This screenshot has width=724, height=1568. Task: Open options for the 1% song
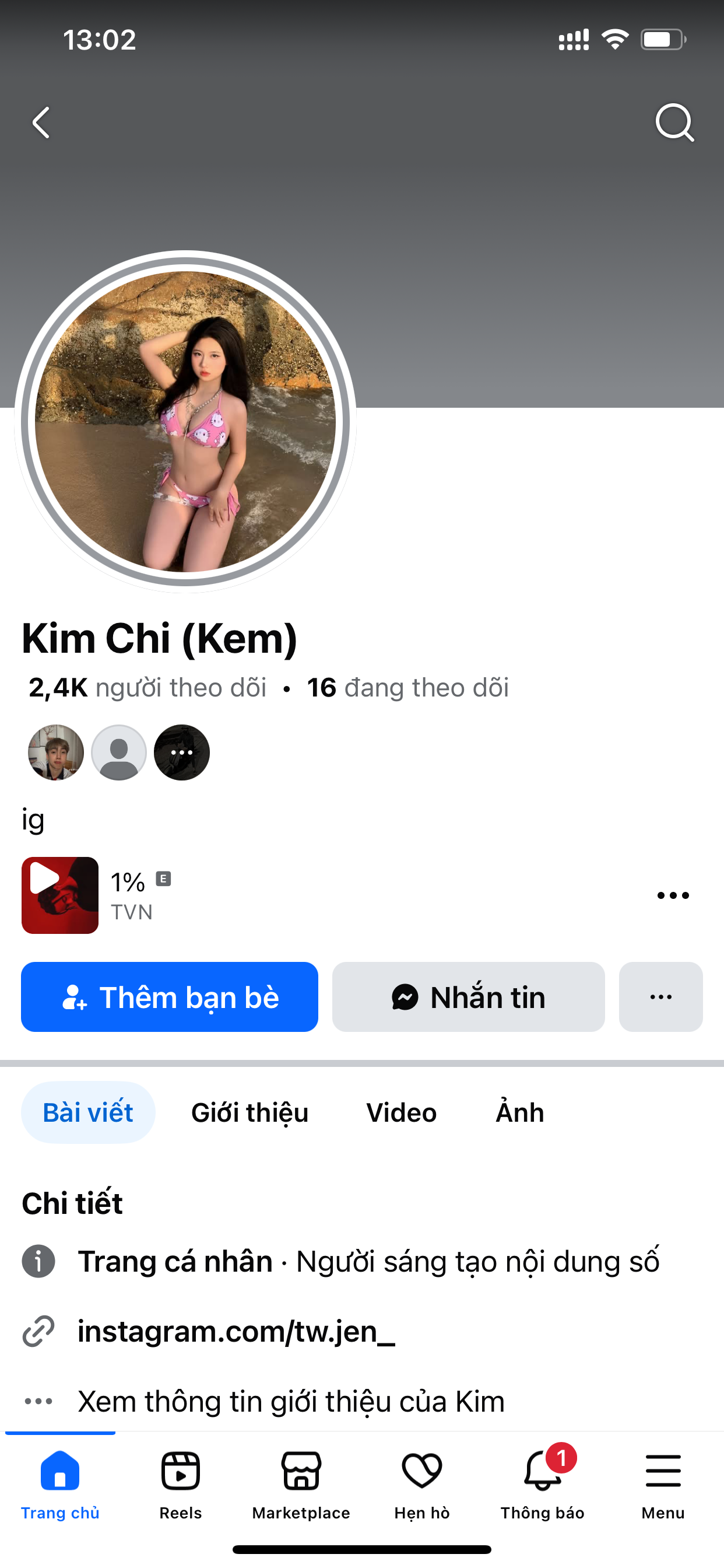(x=673, y=895)
